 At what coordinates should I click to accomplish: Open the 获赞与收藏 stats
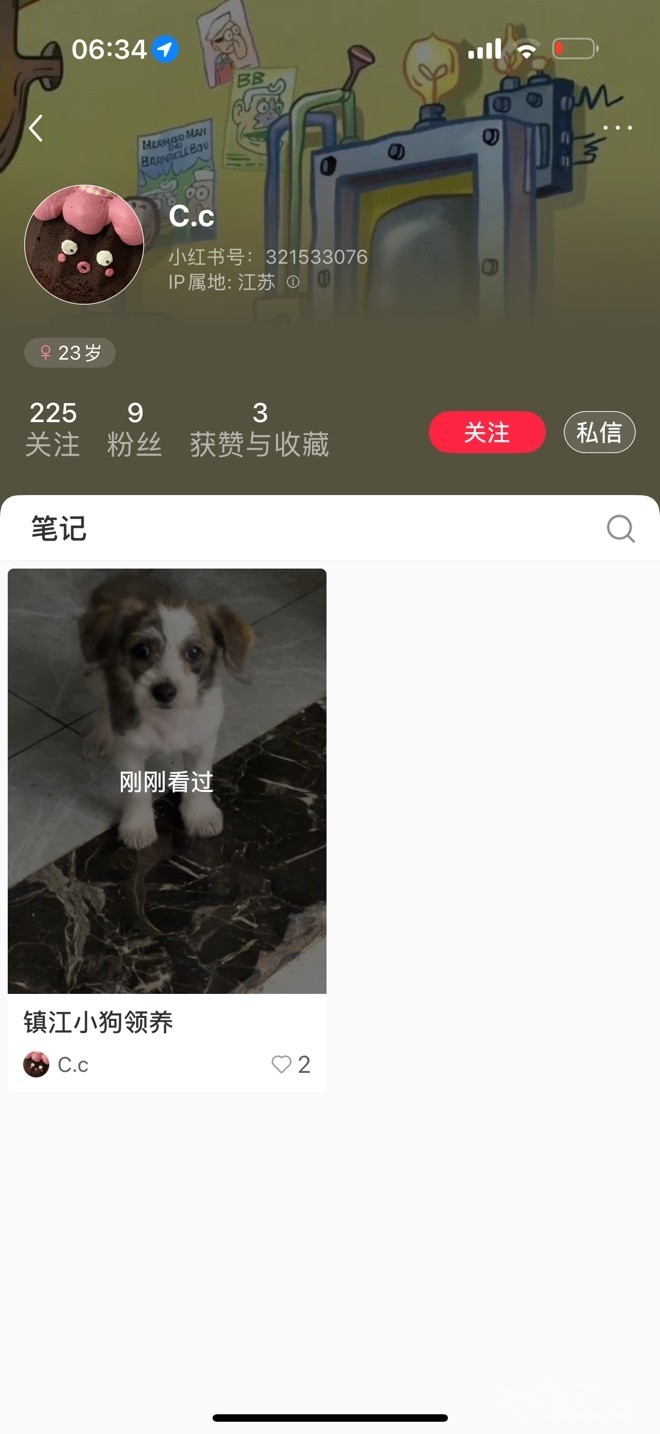tap(259, 428)
